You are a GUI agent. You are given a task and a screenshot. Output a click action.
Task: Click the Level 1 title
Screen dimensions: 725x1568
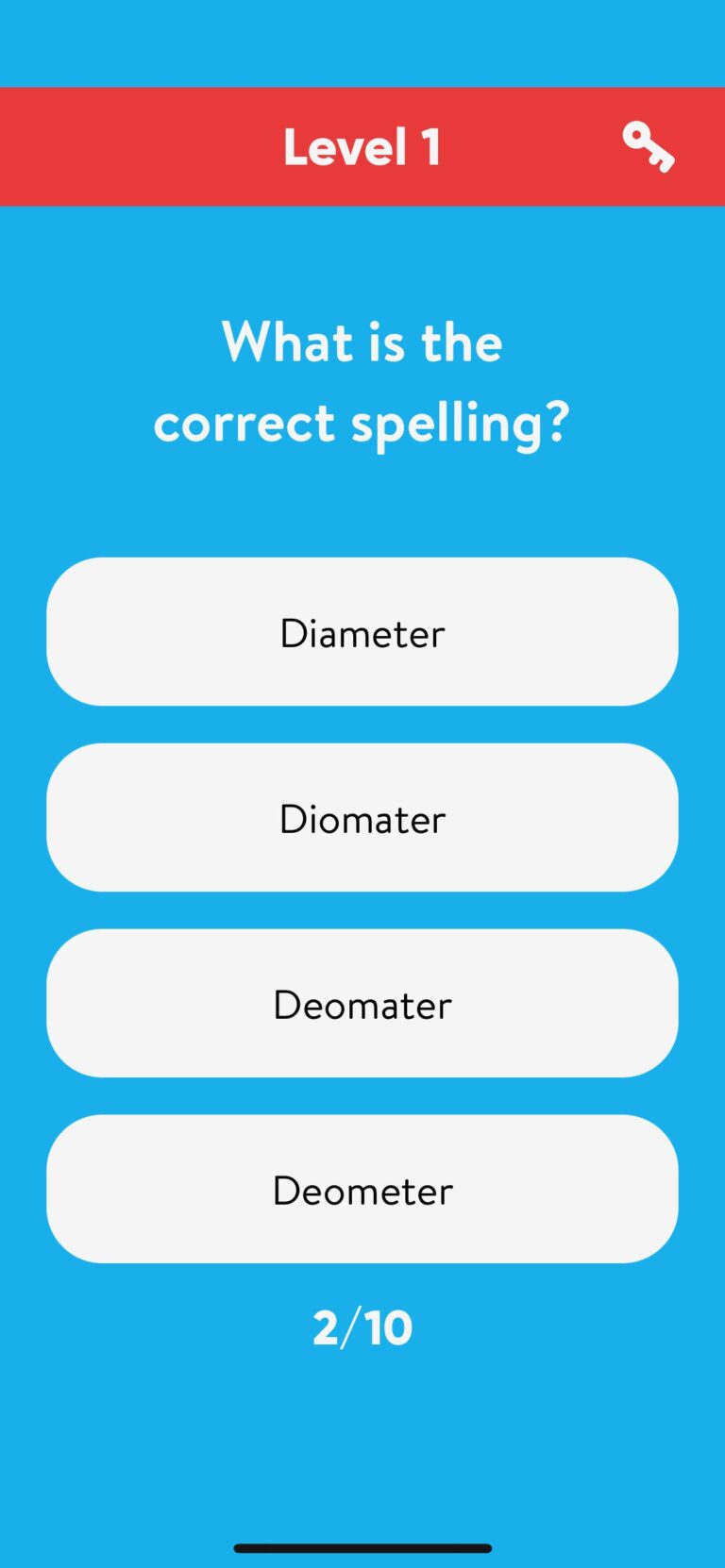coord(362,146)
